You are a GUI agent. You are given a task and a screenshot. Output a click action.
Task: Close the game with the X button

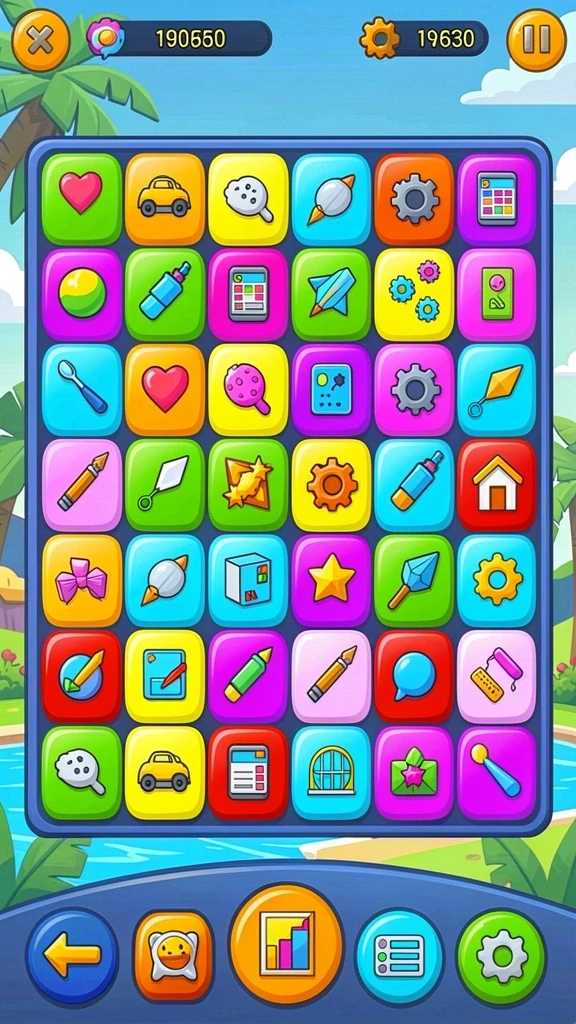(40, 40)
